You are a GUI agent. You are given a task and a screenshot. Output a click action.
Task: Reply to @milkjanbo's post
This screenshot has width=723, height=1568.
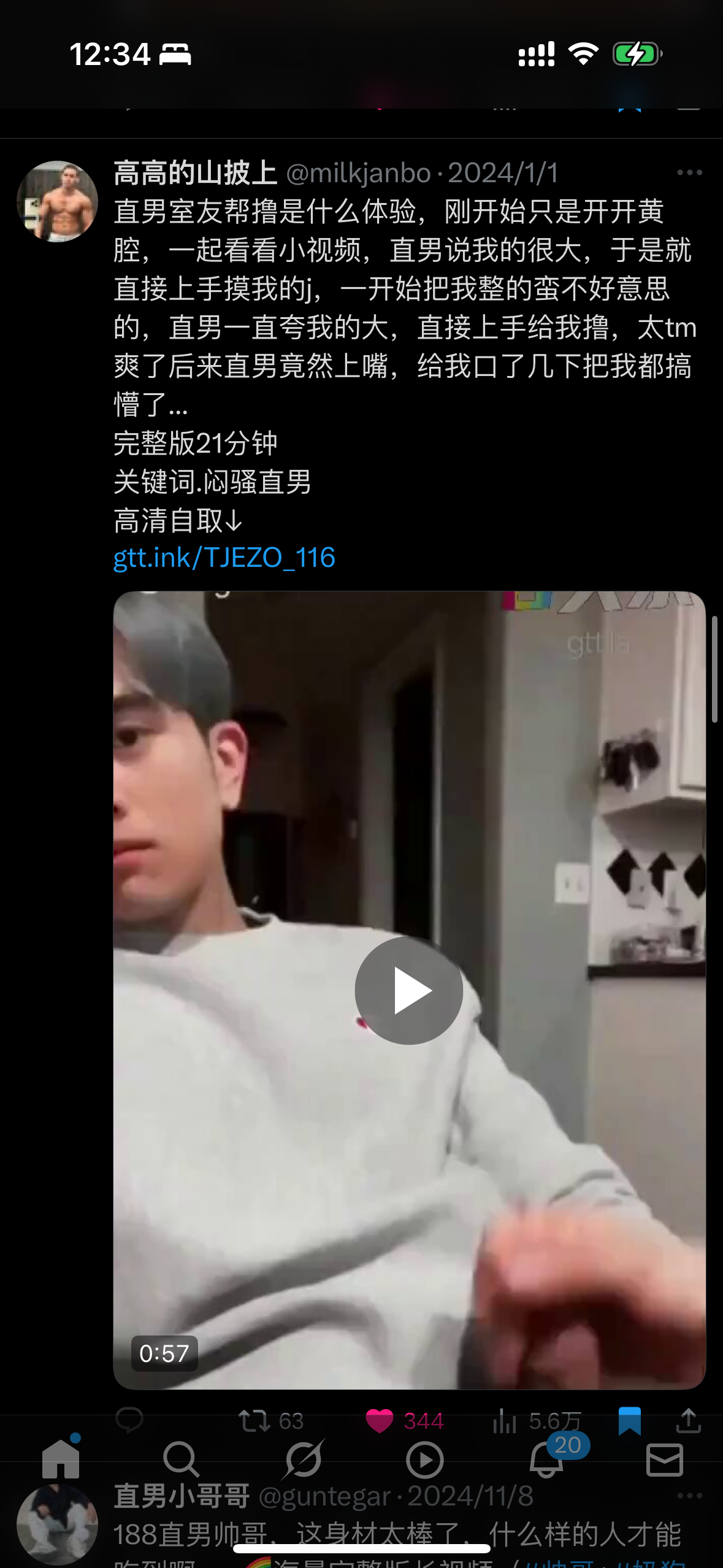coord(129,1420)
